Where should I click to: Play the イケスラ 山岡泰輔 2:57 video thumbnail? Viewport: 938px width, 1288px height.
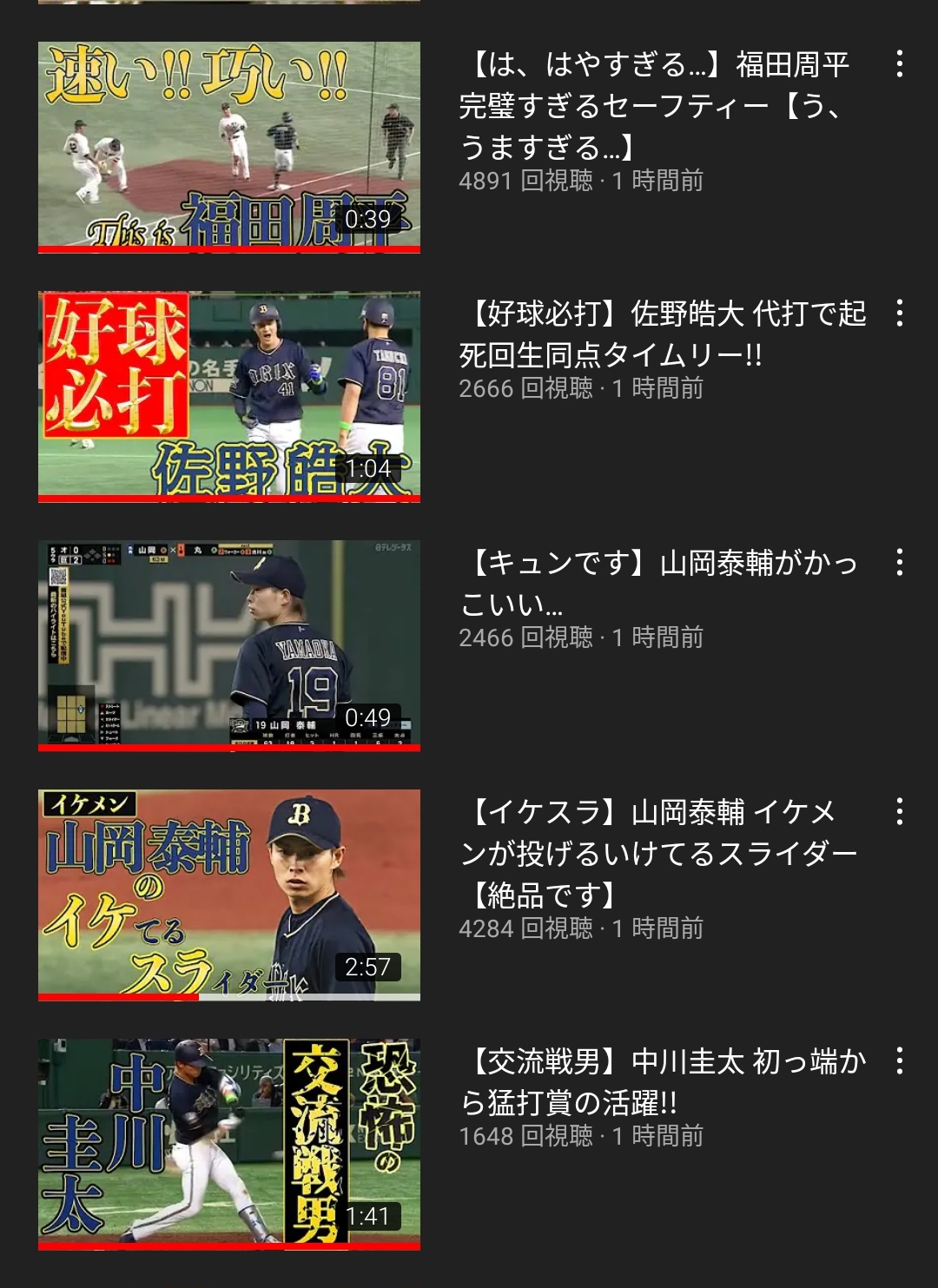pyautogui.click(x=229, y=895)
